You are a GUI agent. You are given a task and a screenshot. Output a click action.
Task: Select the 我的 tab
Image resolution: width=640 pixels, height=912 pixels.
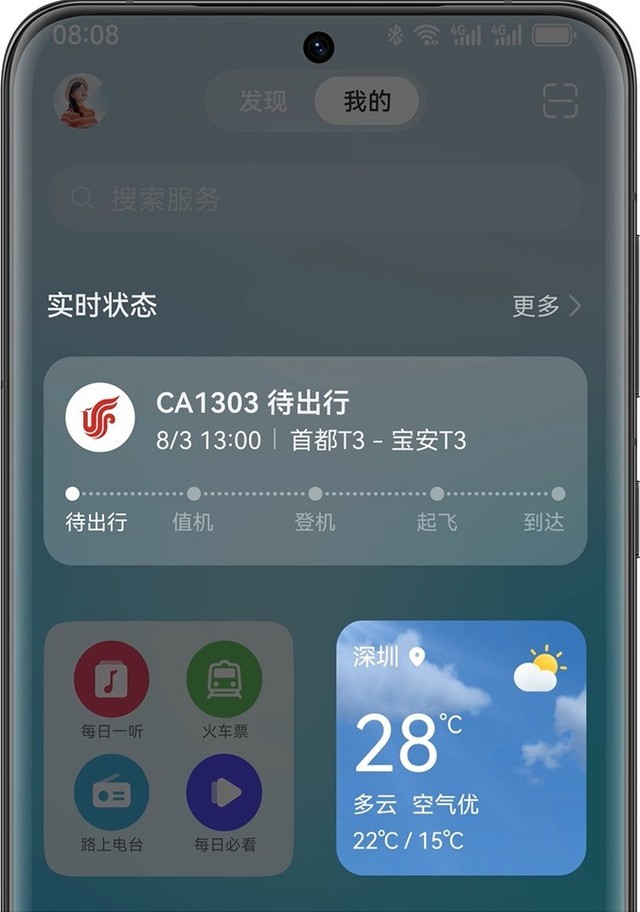pos(367,101)
